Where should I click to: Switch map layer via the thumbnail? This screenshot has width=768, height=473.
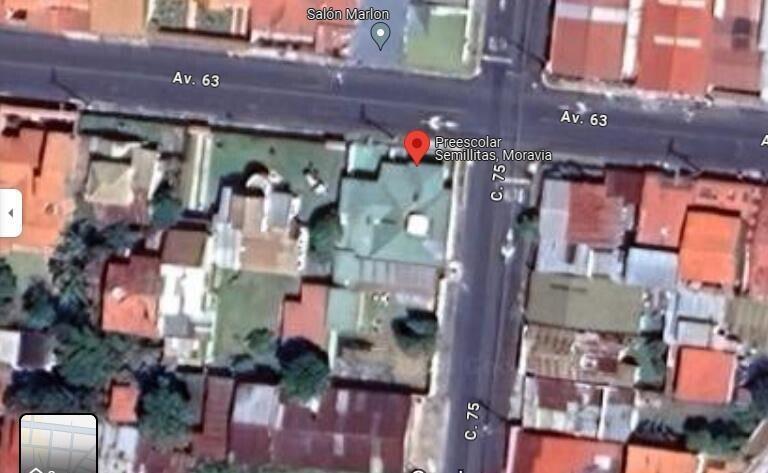coord(58,444)
